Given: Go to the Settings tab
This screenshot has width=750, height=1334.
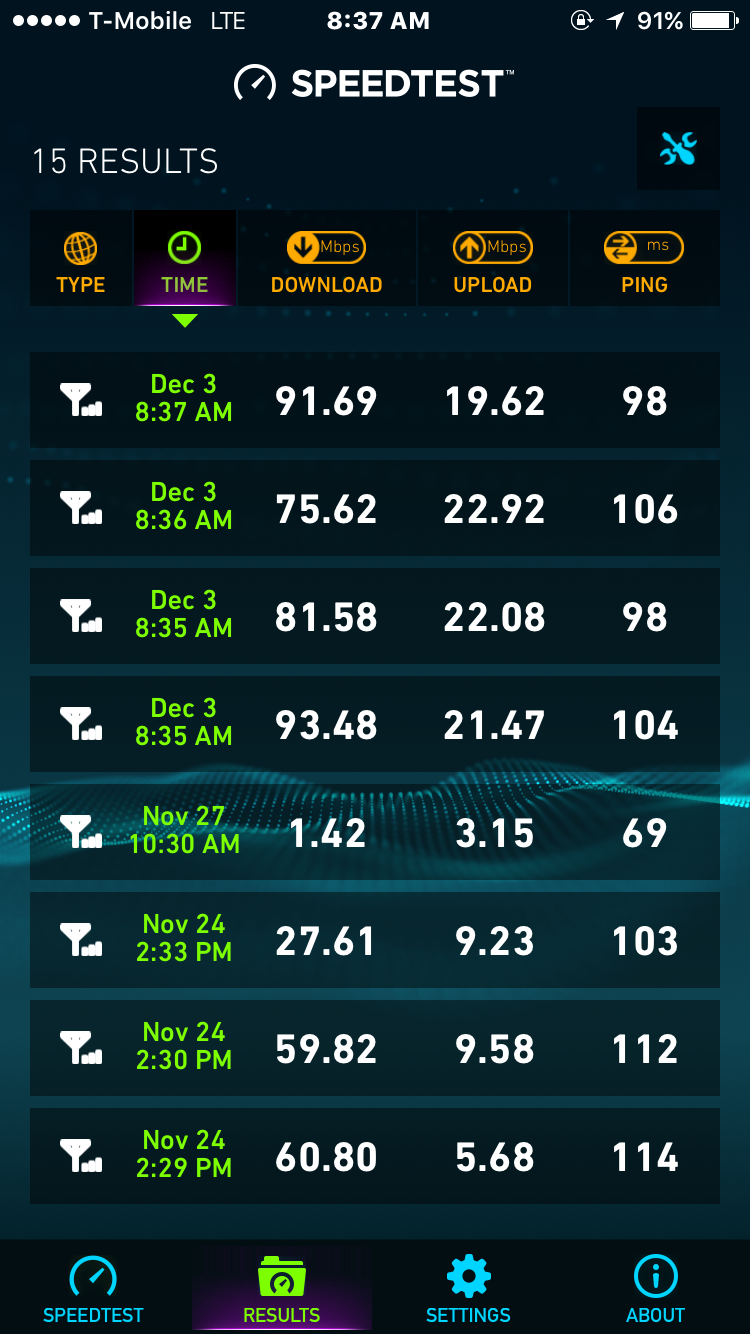Looking at the screenshot, I should (x=468, y=1288).
